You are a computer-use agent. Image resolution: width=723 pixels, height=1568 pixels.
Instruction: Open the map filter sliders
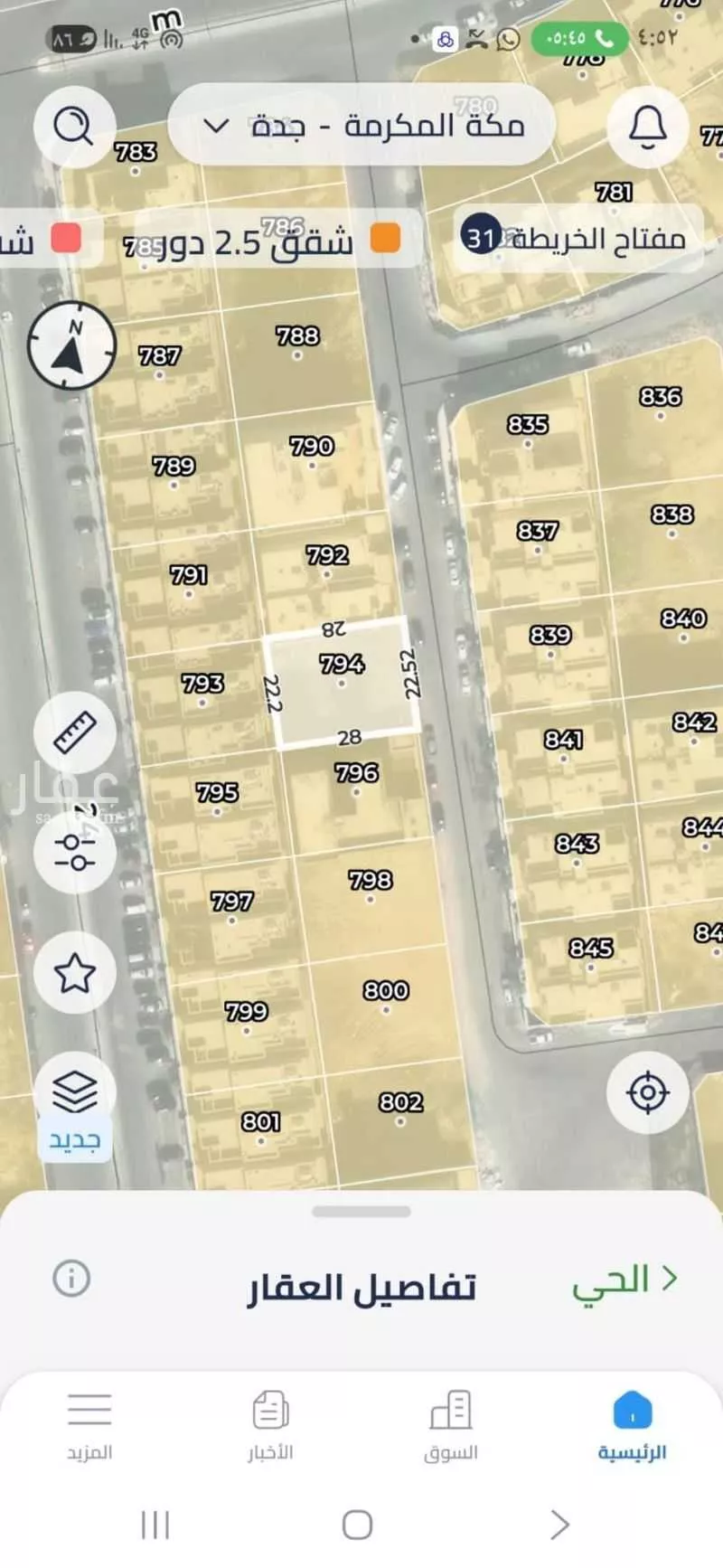pos(74,852)
